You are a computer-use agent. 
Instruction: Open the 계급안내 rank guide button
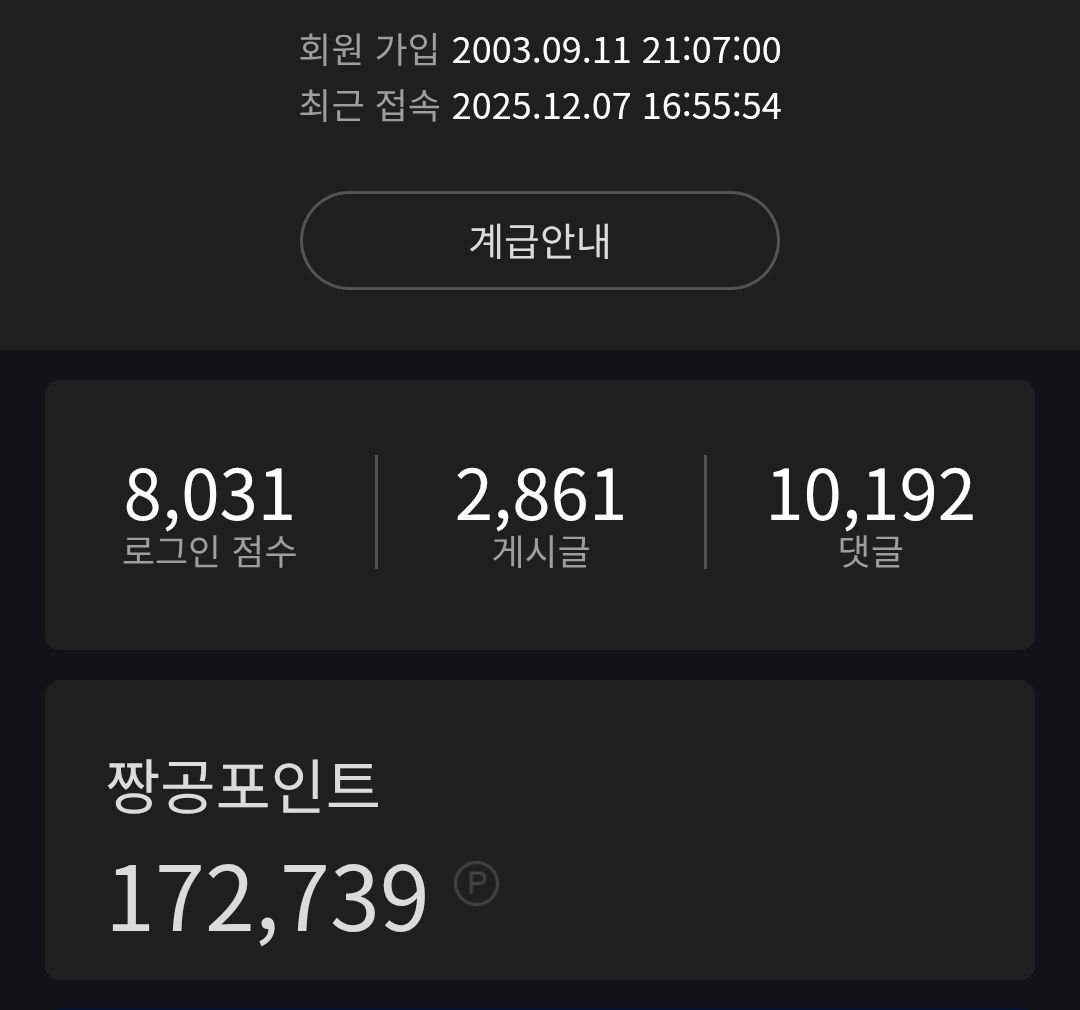(x=539, y=241)
